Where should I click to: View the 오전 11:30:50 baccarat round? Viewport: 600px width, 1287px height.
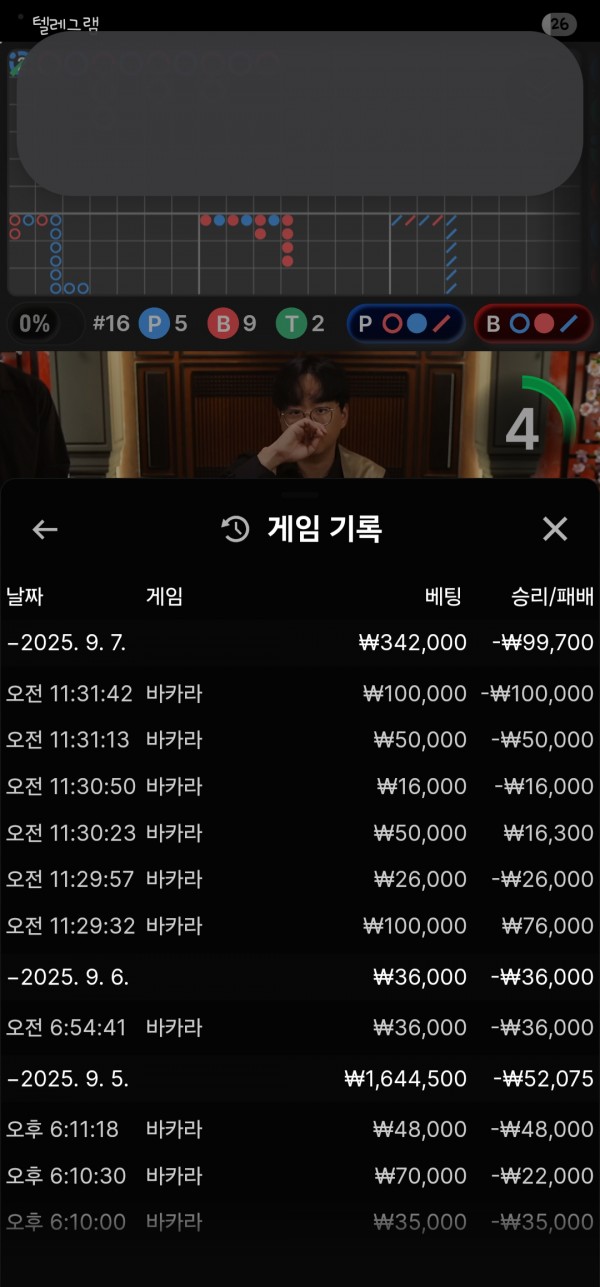tap(300, 787)
